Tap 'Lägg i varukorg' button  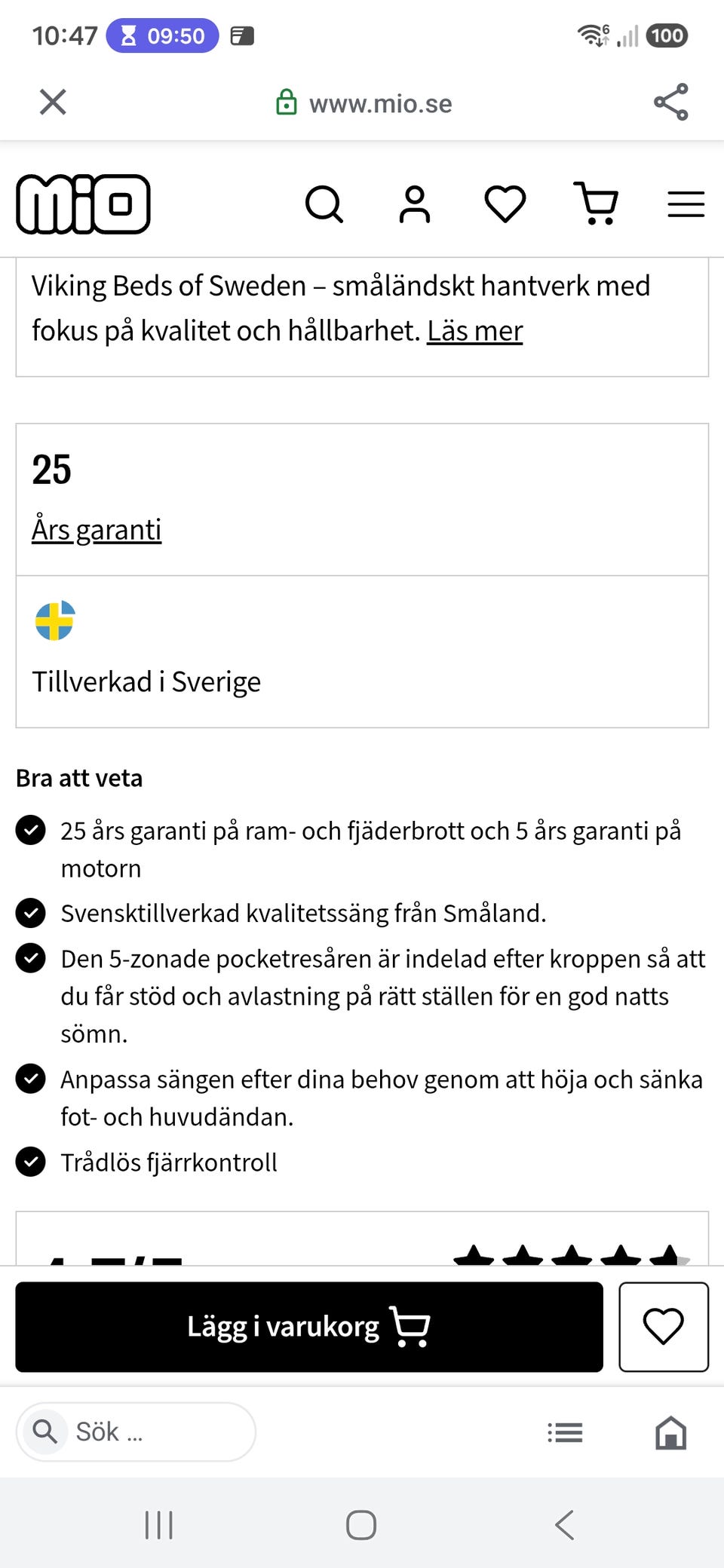coord(309,1327)
